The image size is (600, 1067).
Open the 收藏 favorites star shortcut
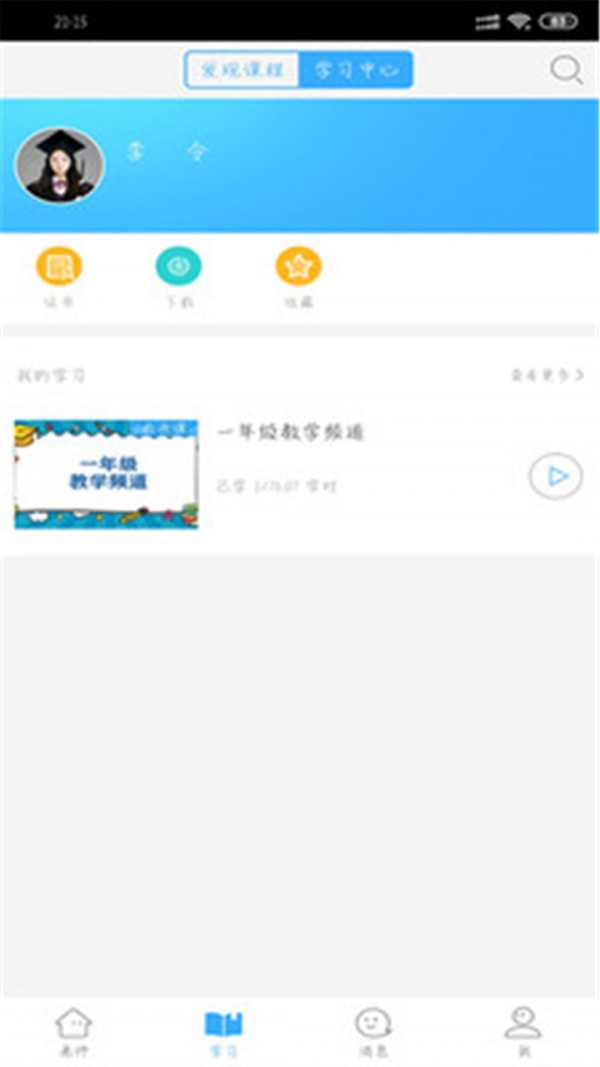pos(298,267)
